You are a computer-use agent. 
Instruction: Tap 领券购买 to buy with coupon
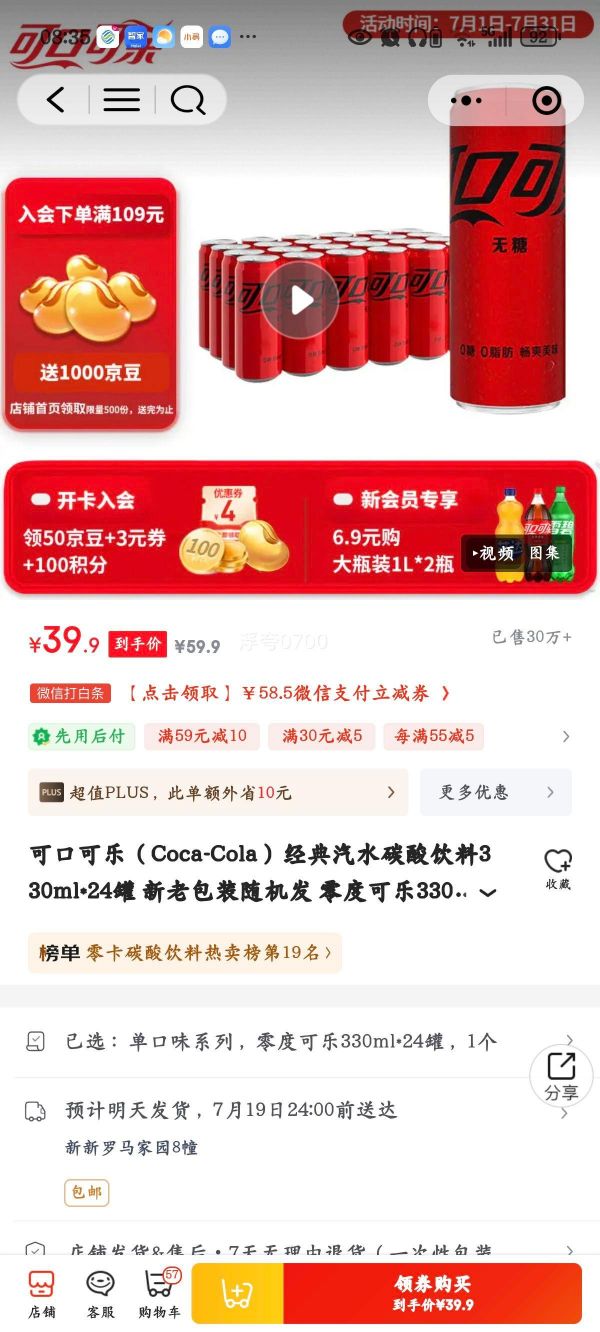tap(432, 1293)
